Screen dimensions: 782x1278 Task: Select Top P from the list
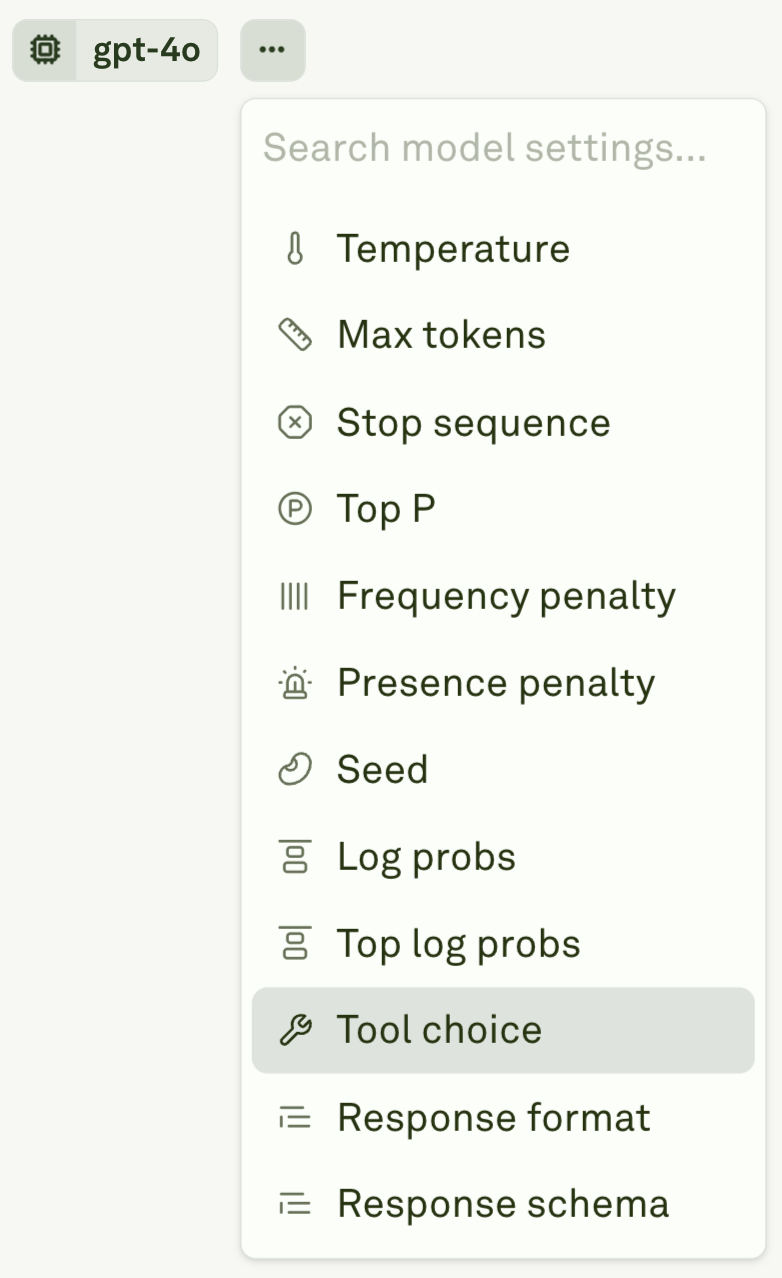(386, 509)
